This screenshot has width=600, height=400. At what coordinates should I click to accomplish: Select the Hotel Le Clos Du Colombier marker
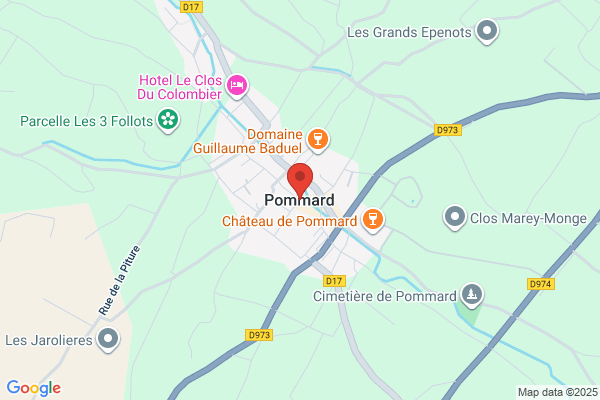237,86
